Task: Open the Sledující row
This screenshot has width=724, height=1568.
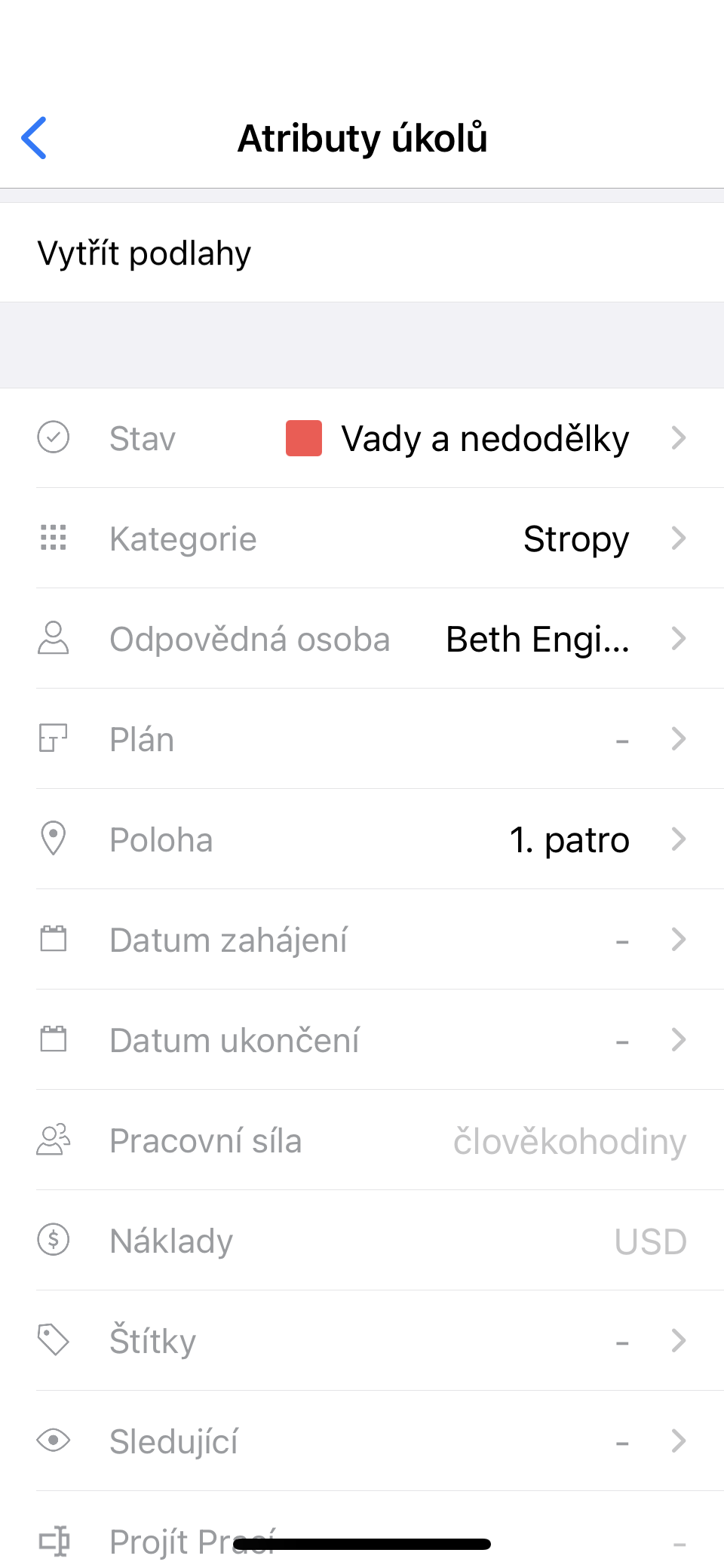Action: pyautogui.click(x=362, y=1441)
